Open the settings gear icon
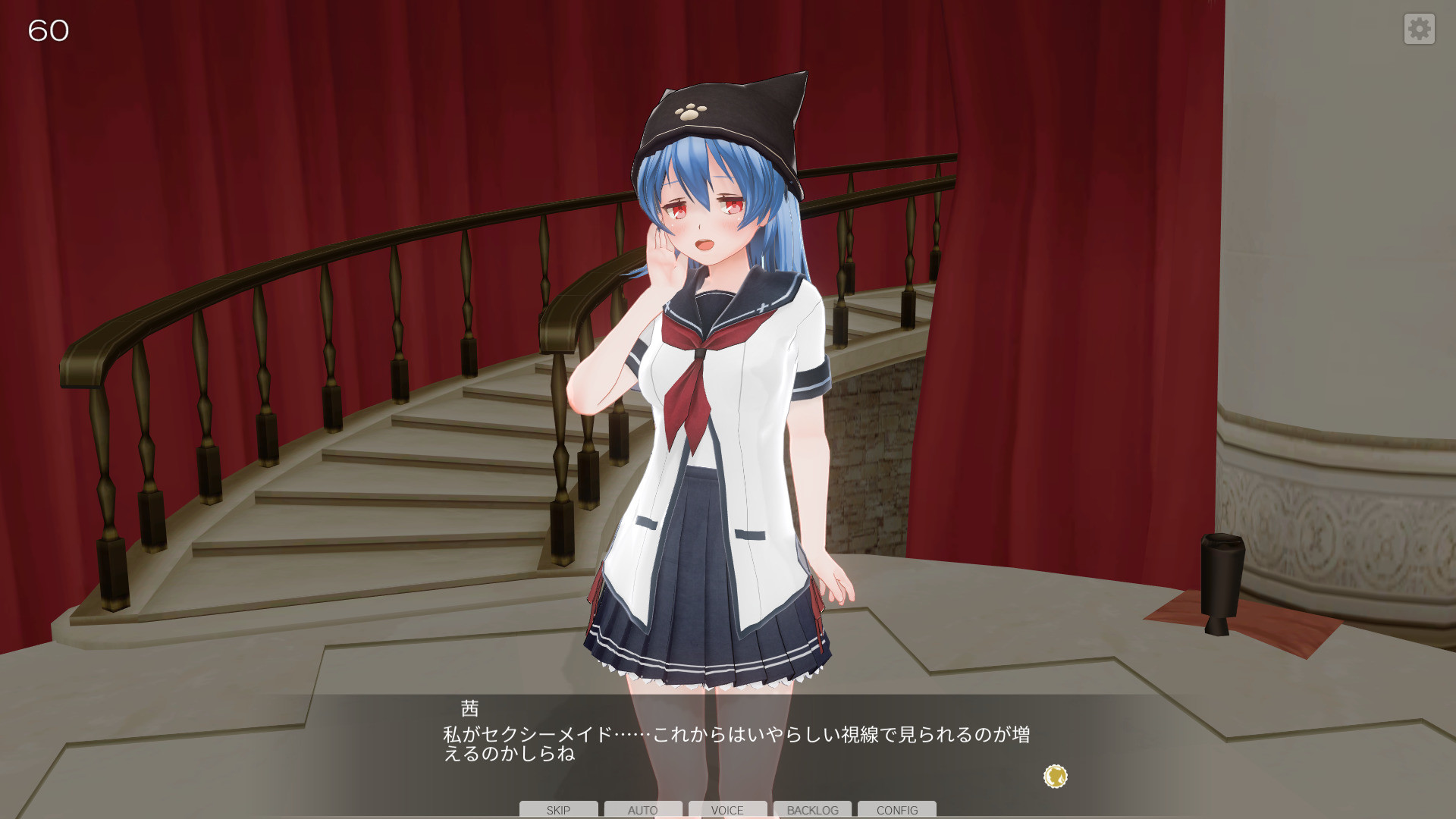1456x819 pixels. click(x=1419, y=30)
